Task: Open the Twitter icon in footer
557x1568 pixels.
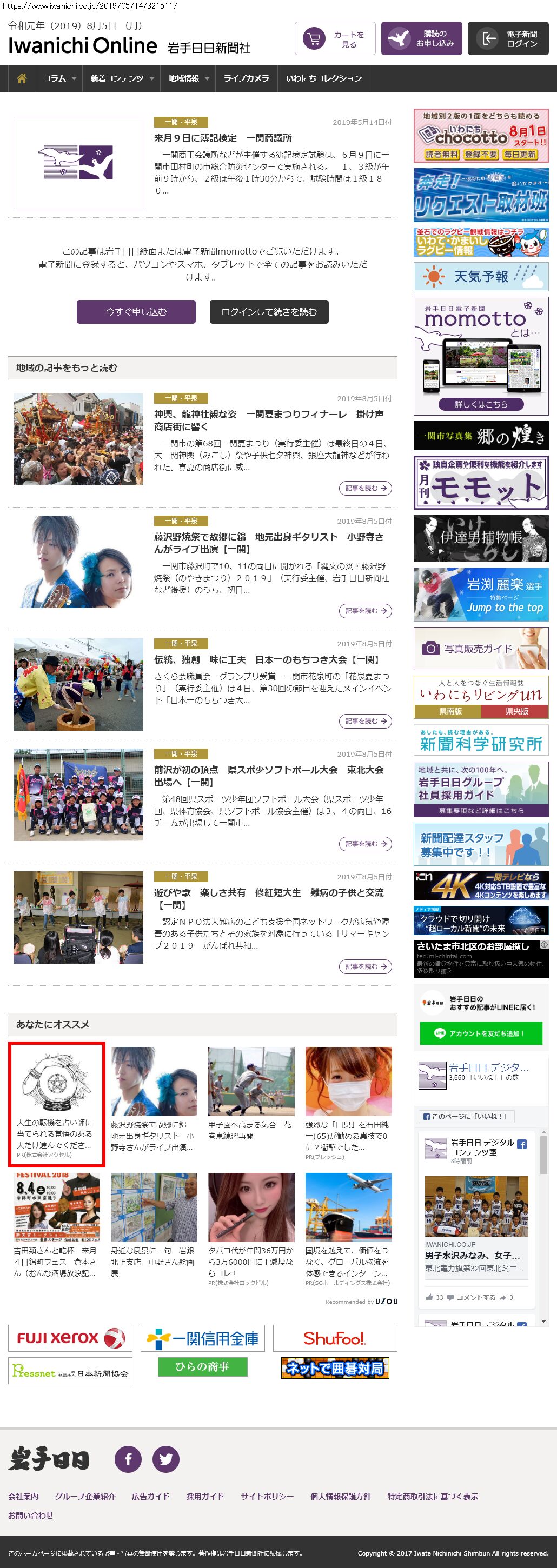Action: (165, 1458)
